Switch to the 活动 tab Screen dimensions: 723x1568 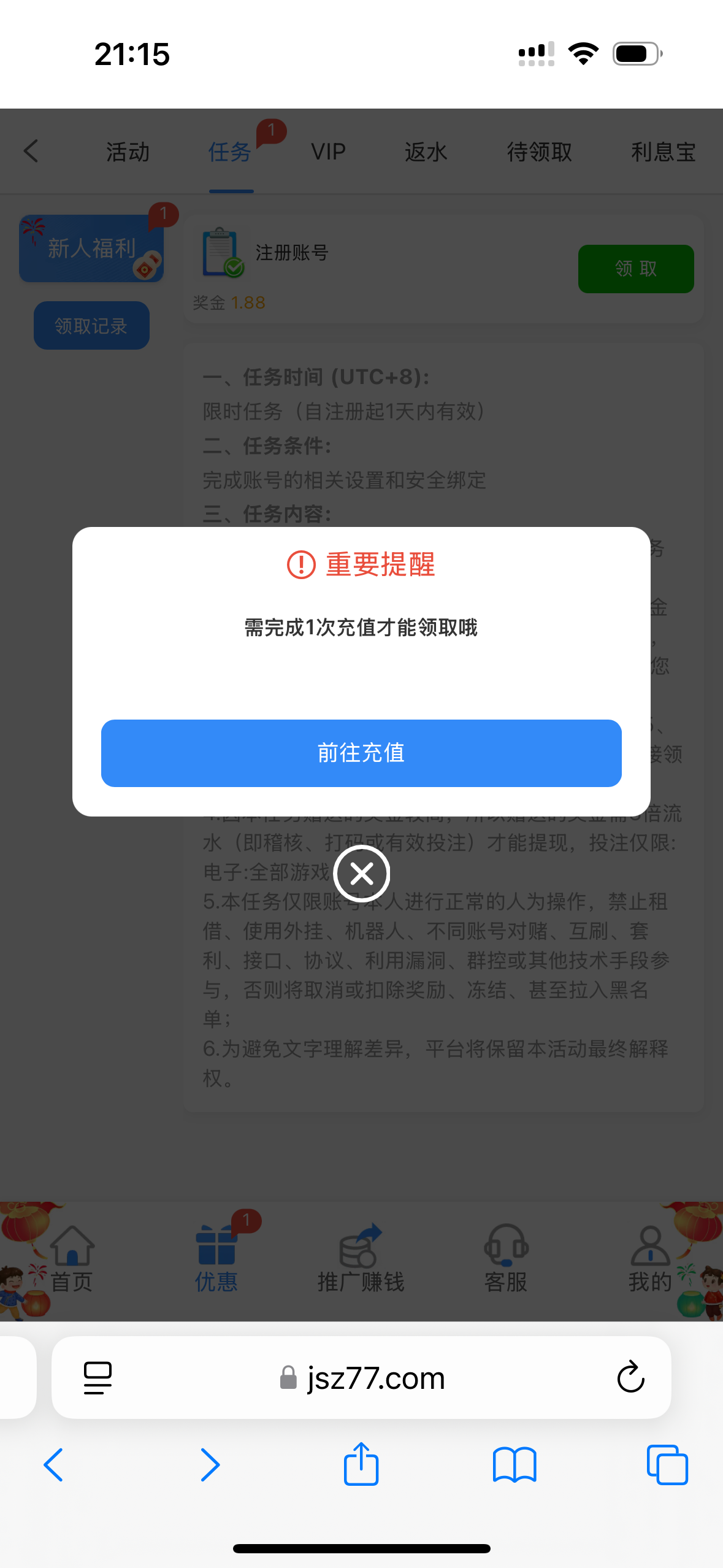coord(128,152)
